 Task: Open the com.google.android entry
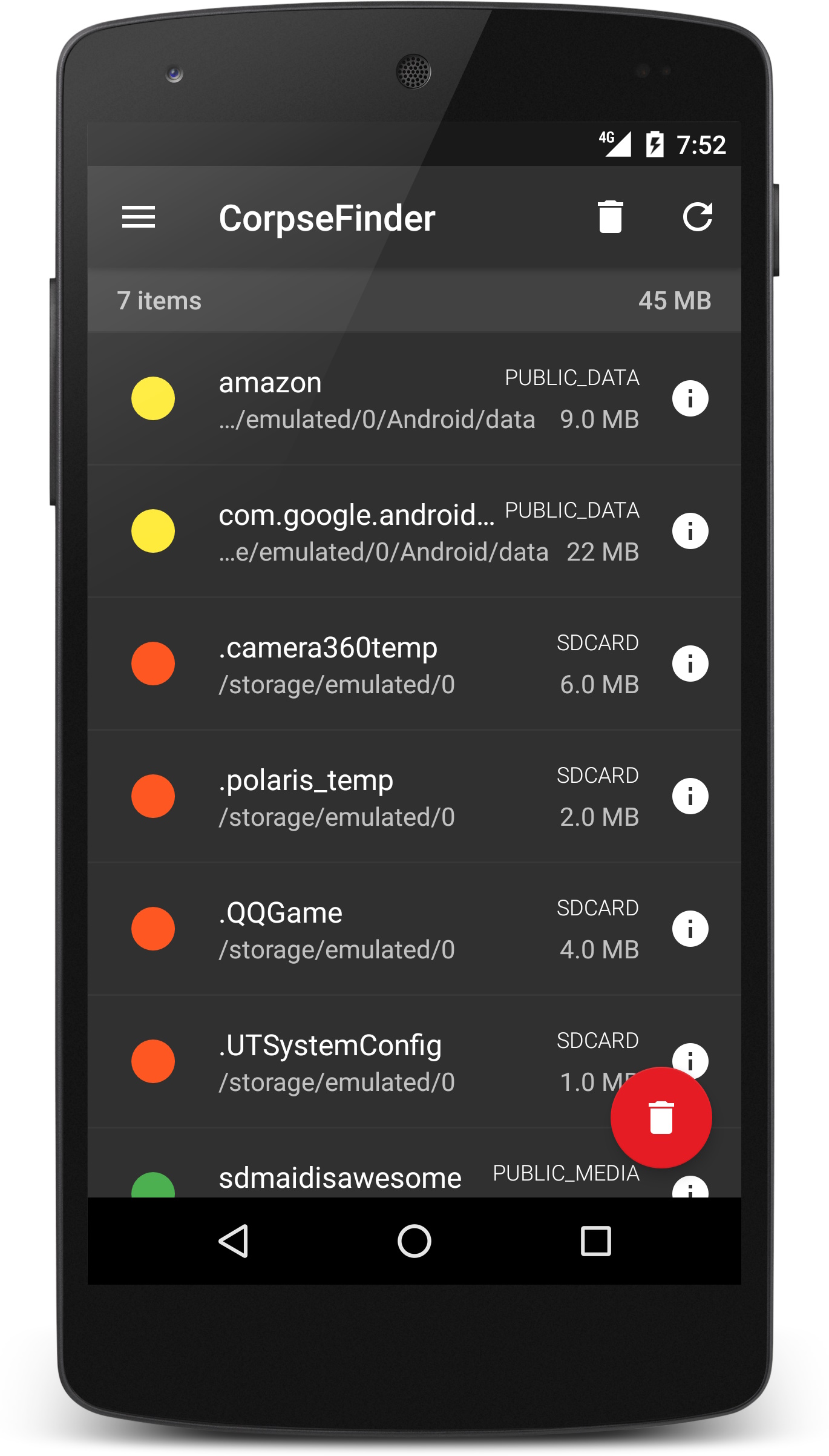coord(375,532)
